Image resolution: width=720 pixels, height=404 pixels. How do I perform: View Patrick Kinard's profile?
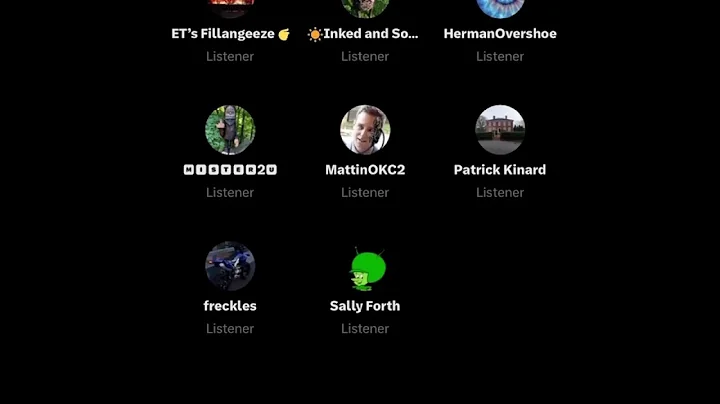tap(500, 131)
